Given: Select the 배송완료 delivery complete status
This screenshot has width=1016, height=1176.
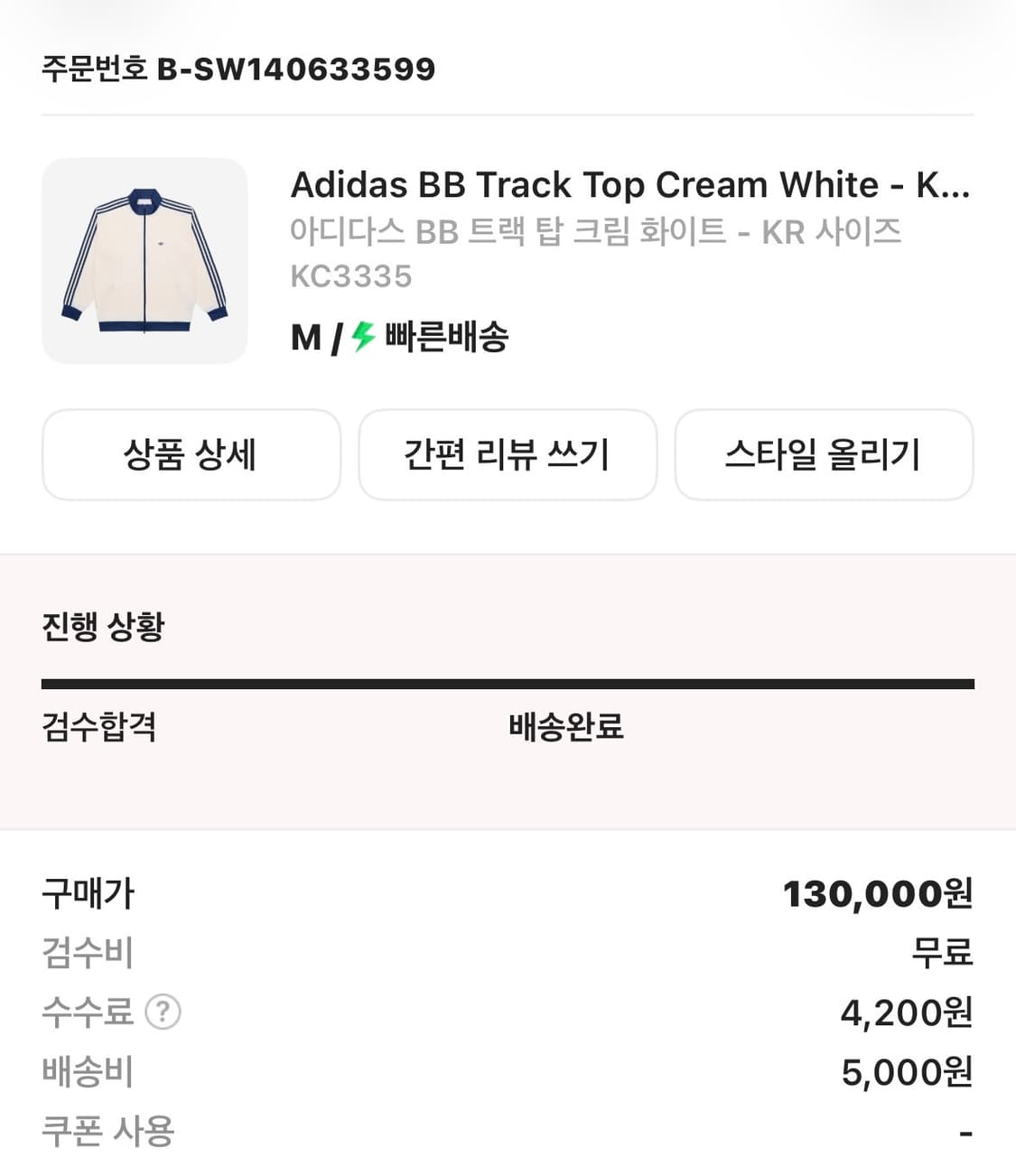Looking at the screenshot, I should coord(566,725).
